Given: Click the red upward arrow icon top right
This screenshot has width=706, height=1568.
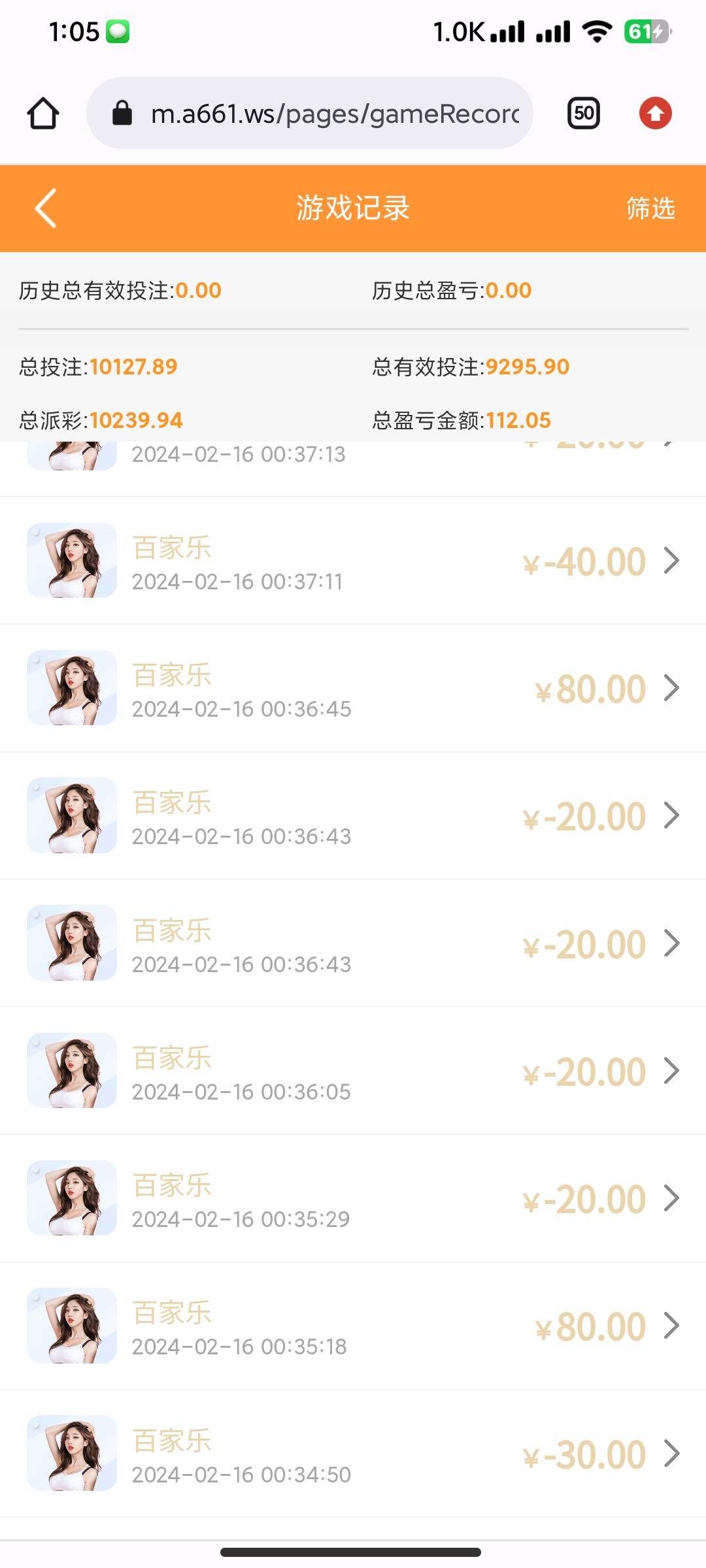Looking at the screenshot, I should pyautogui.click(x=656, y=112).
